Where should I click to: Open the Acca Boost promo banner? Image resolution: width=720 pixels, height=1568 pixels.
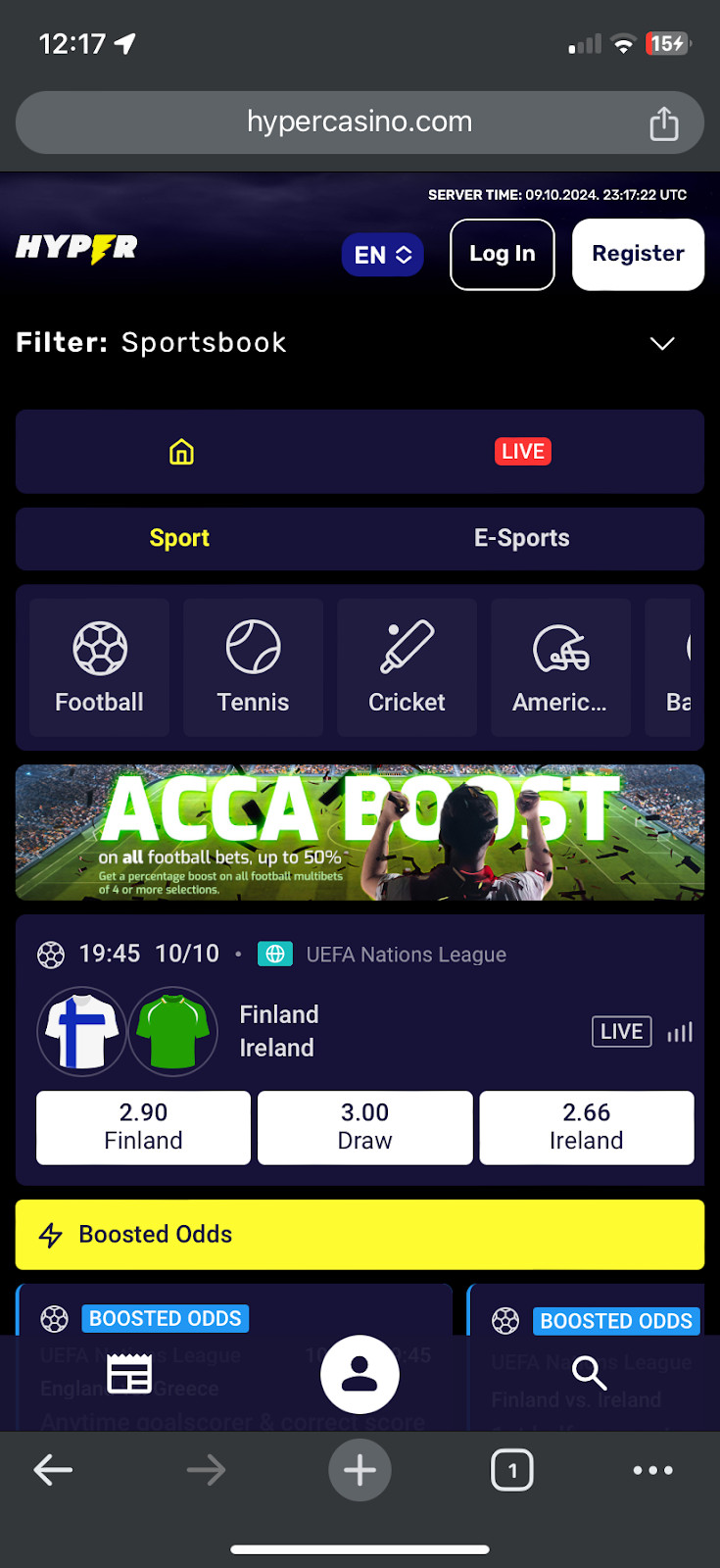(360, 832)
